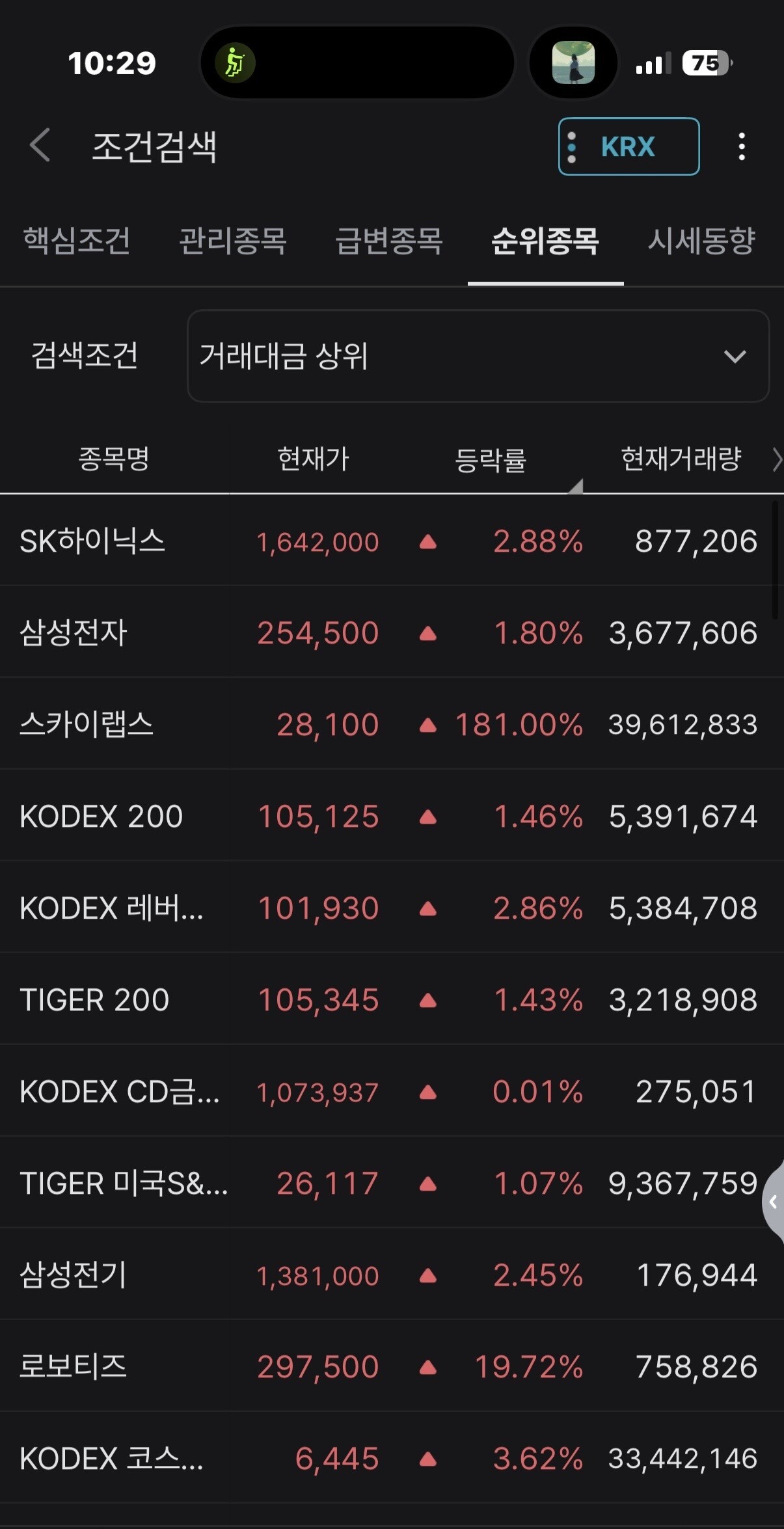Open the KRX market selector
Viewport: 784px width, 1529px height.
tap(629, 146)
